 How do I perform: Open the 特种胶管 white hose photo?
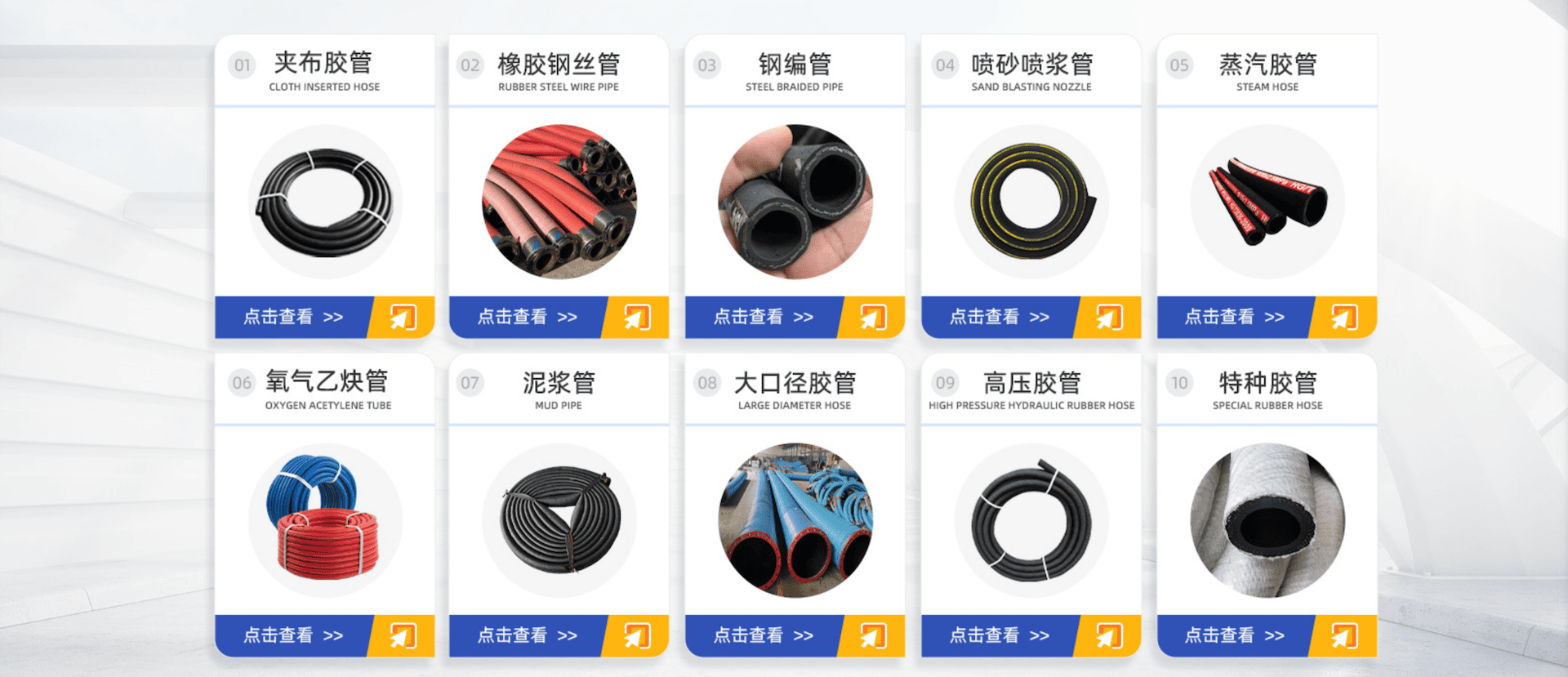pyautogui.click(x=1267, y=520)
